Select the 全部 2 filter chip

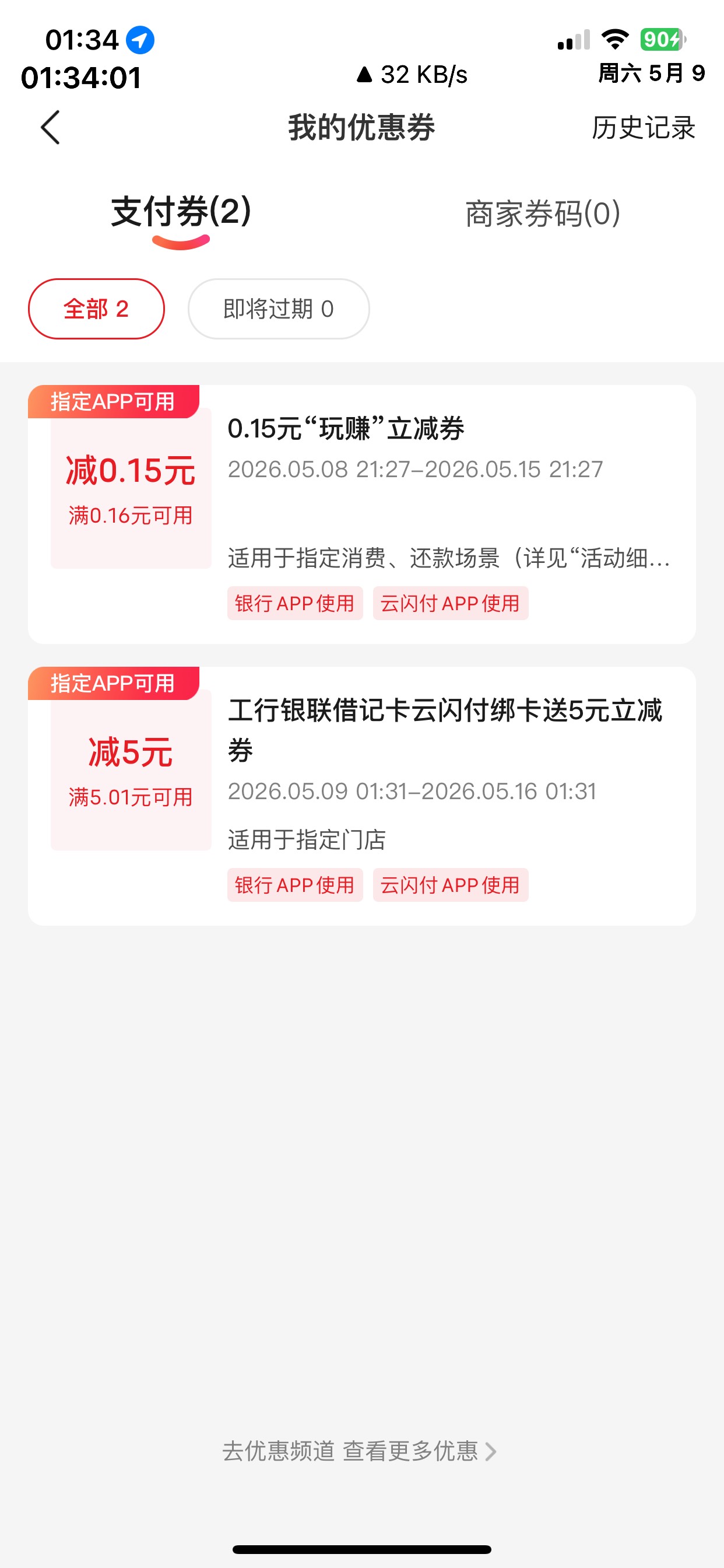tap(96, 309)
